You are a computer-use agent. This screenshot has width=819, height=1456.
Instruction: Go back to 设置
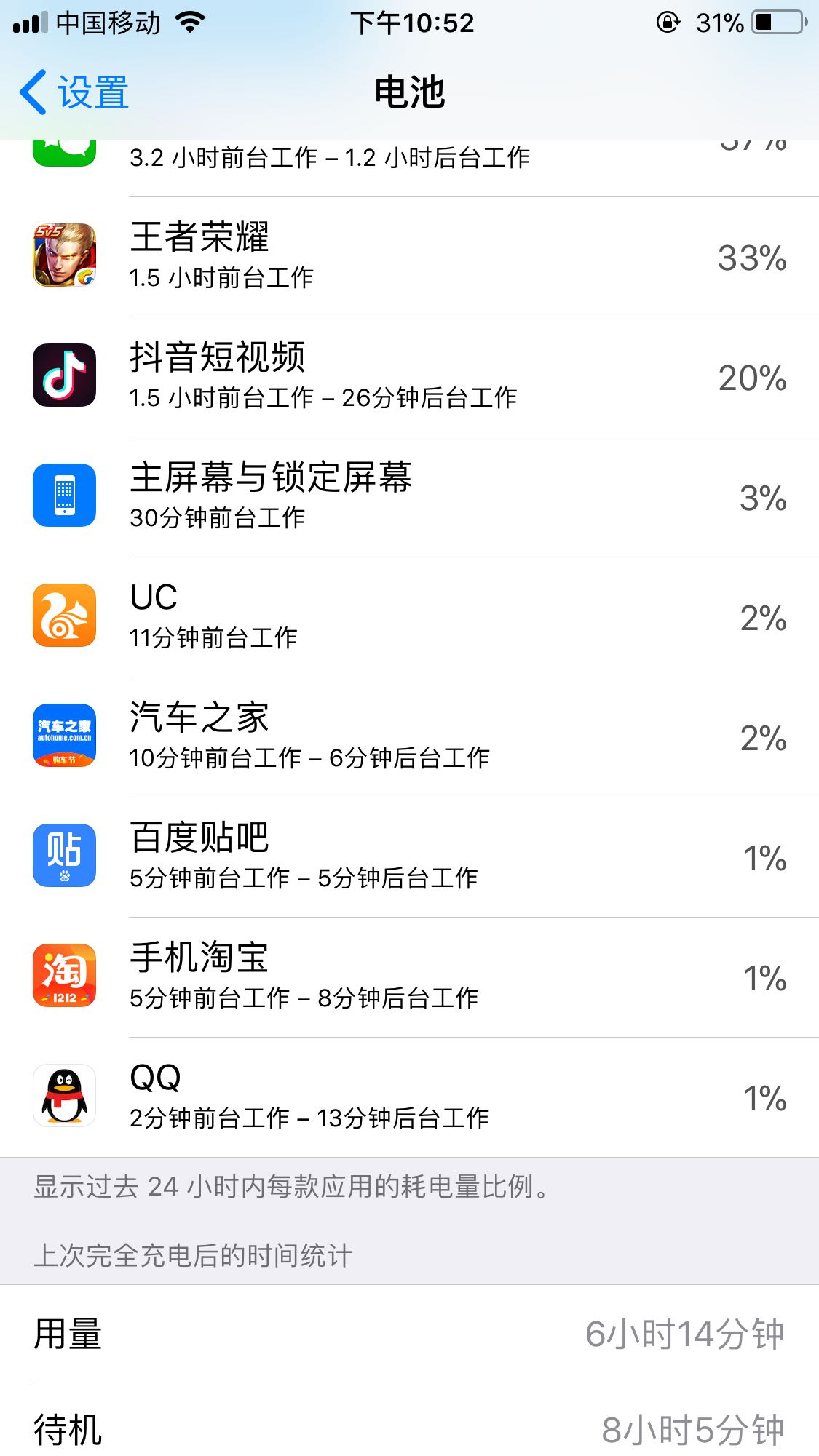[x=74, y=92]
